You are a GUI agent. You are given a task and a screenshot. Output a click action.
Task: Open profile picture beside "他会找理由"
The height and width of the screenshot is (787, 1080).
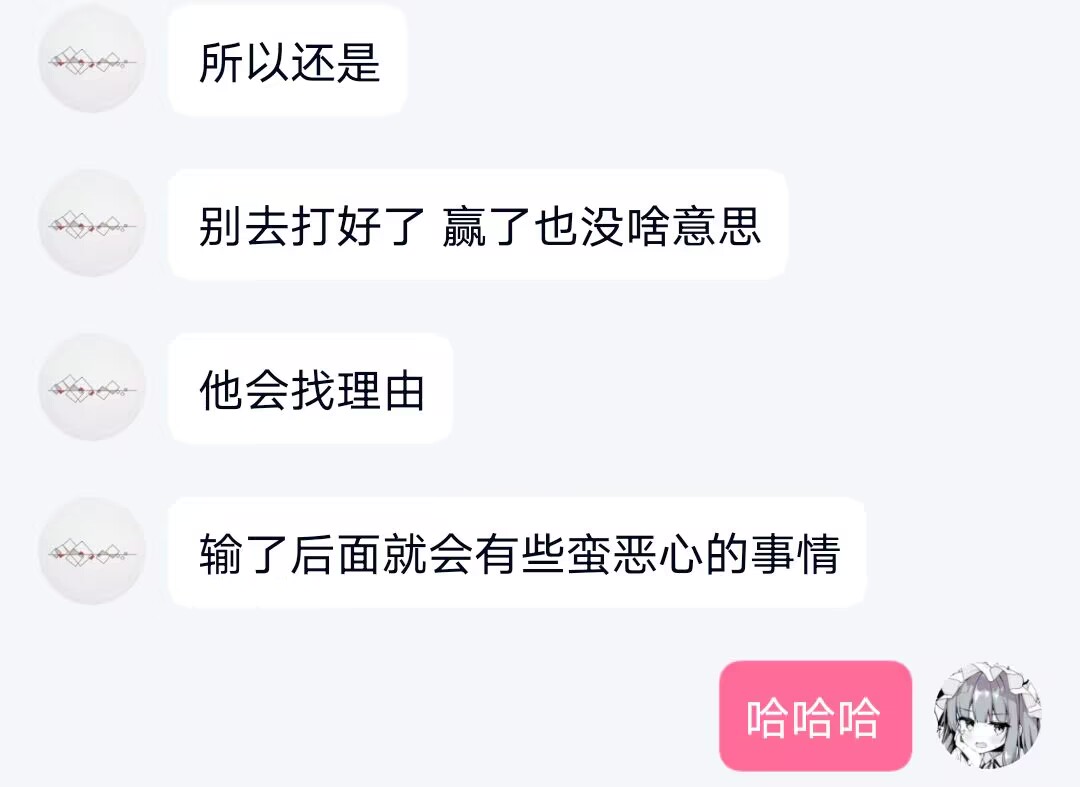click(x=92, y=387)
